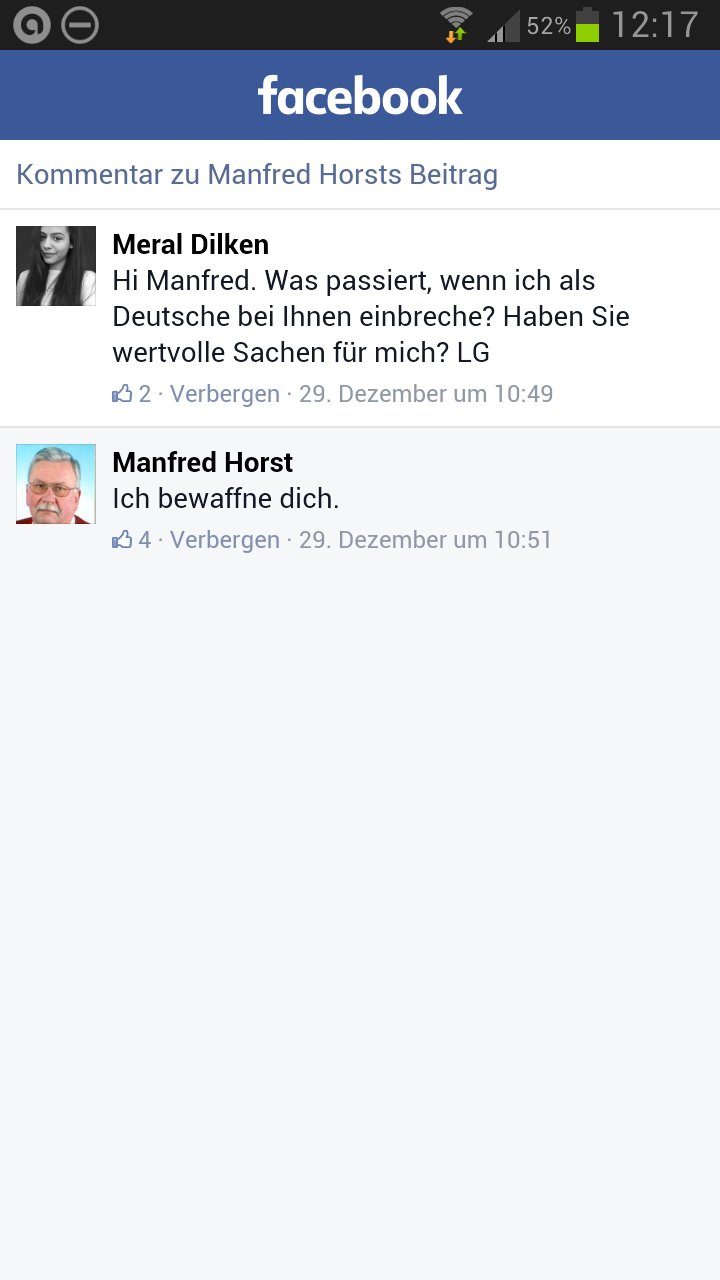Open Meral Dilken's profile picture

point(56,266)
